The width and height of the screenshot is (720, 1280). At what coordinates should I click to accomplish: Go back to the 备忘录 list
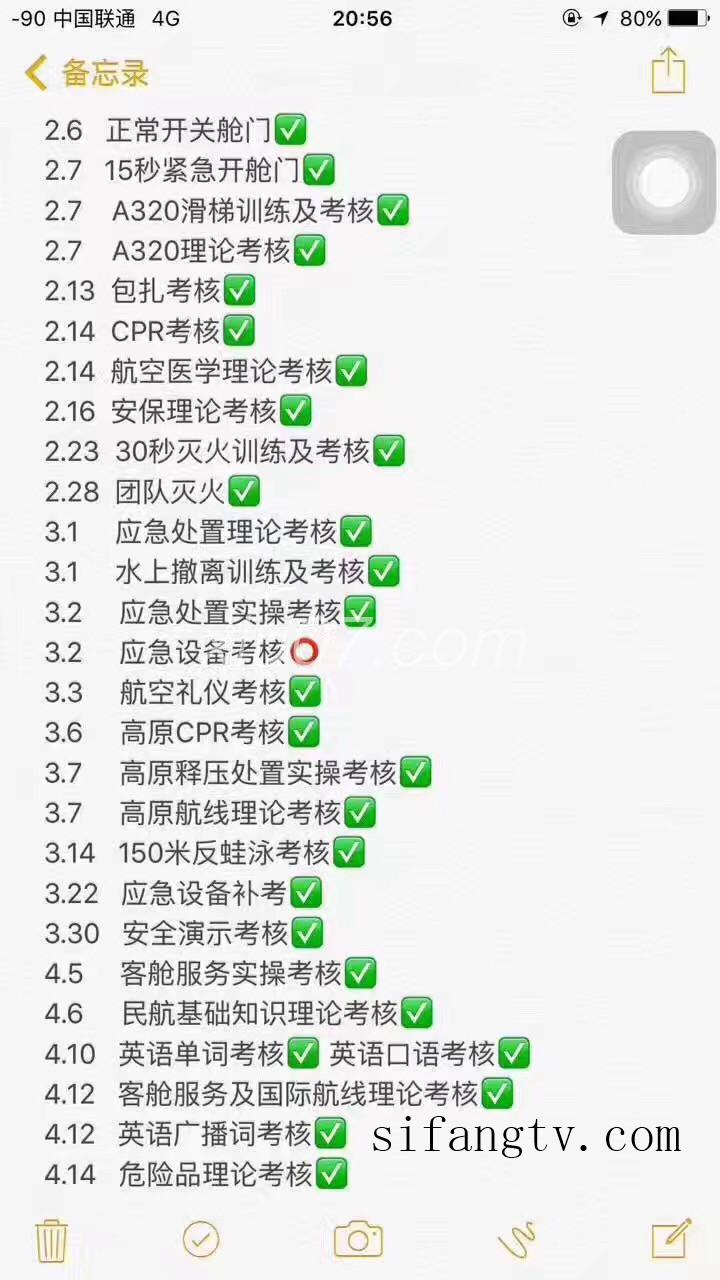pyautogui.click(x=87, y=73)
